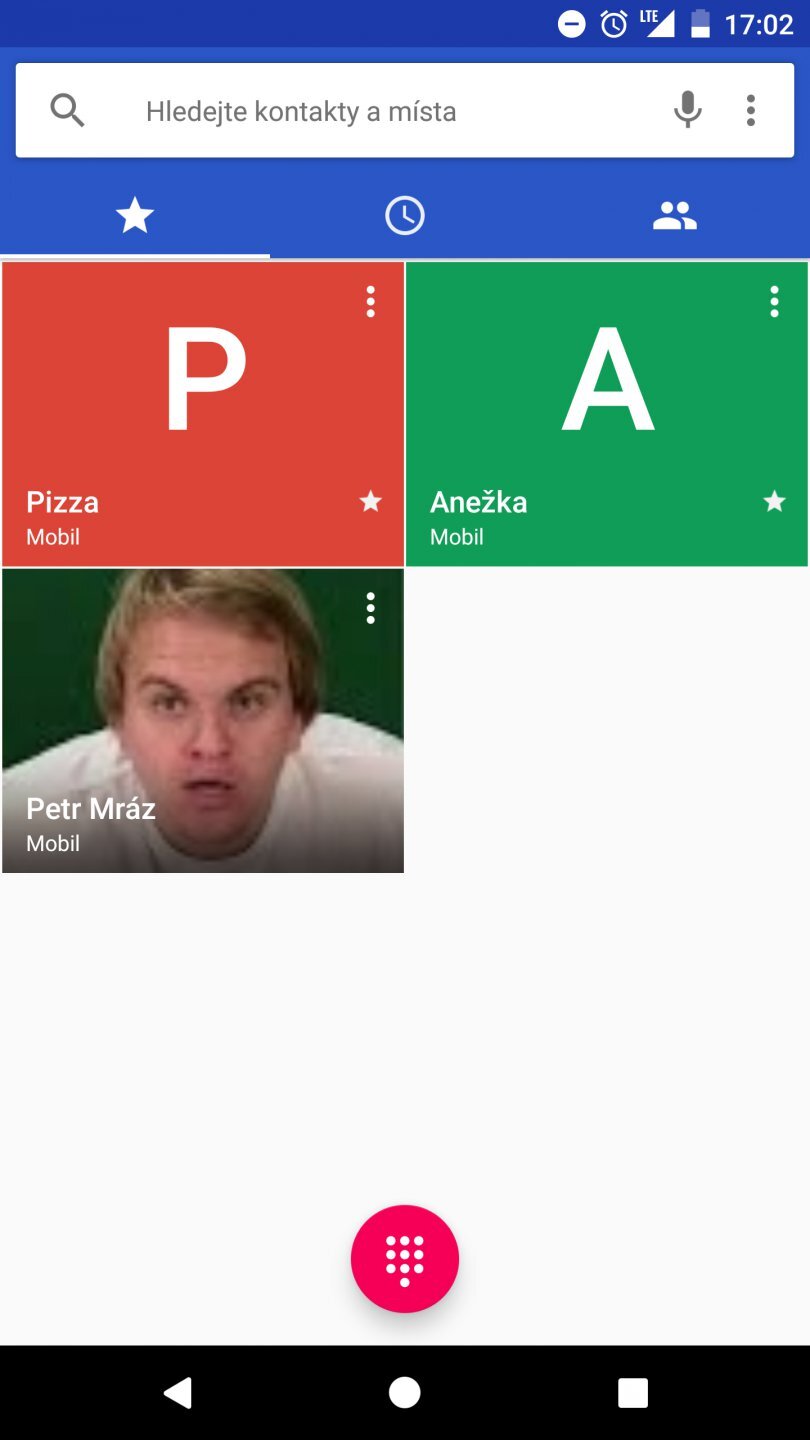Go back using the system back button
This screenshot has height=1440, width=810.
coord(178,1392)
